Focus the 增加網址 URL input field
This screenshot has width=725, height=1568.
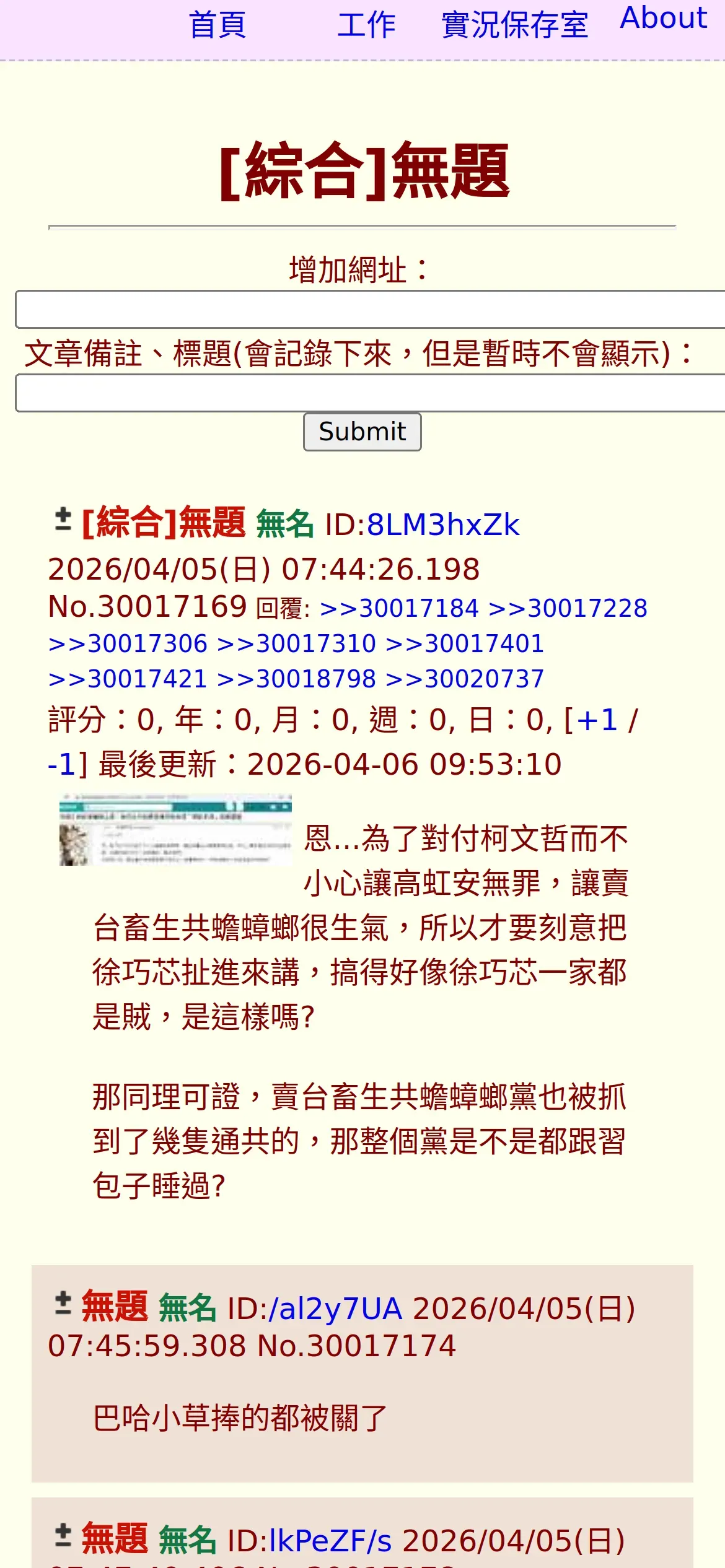[371, 309]
